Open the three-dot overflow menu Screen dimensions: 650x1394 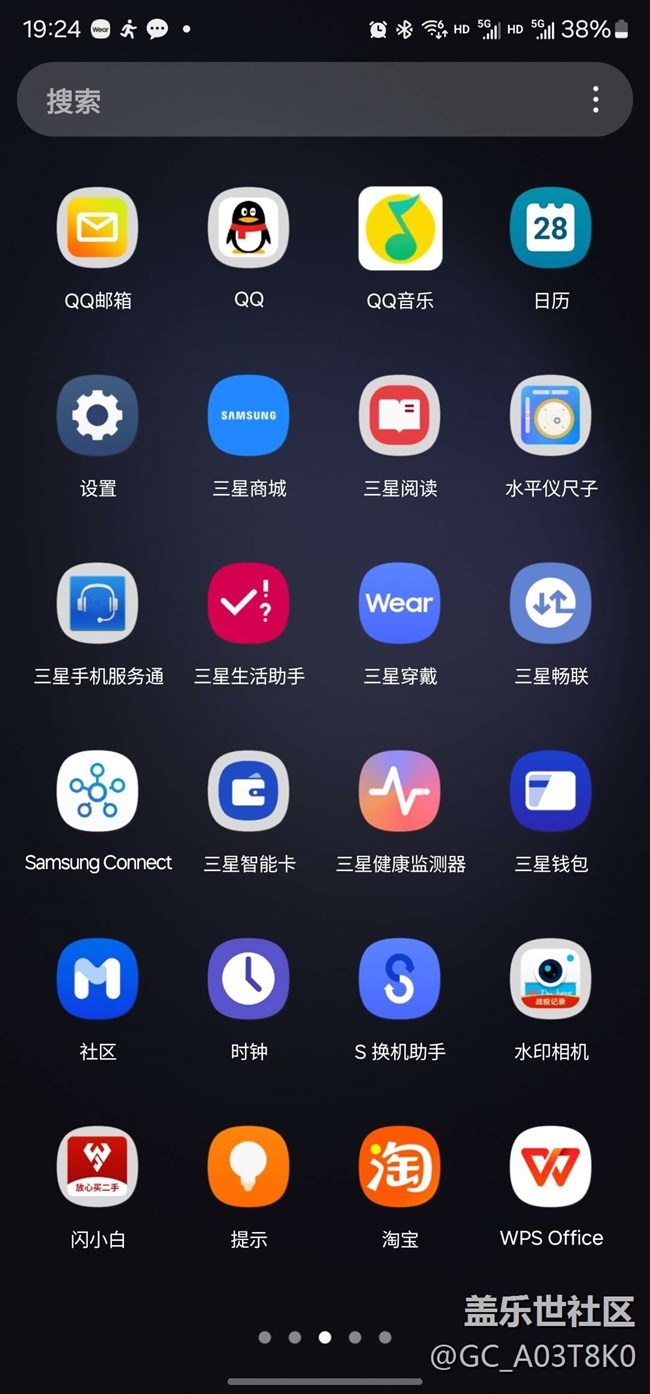click(x=596, y=100)
